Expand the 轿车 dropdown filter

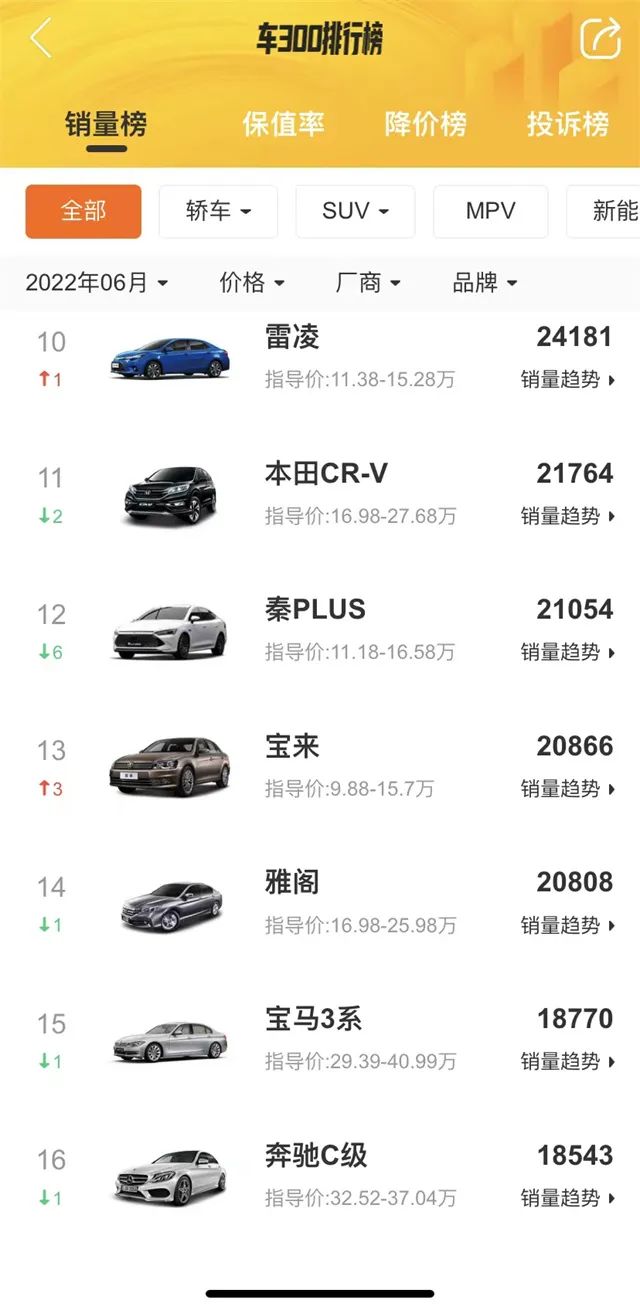(x=218, y=211)
